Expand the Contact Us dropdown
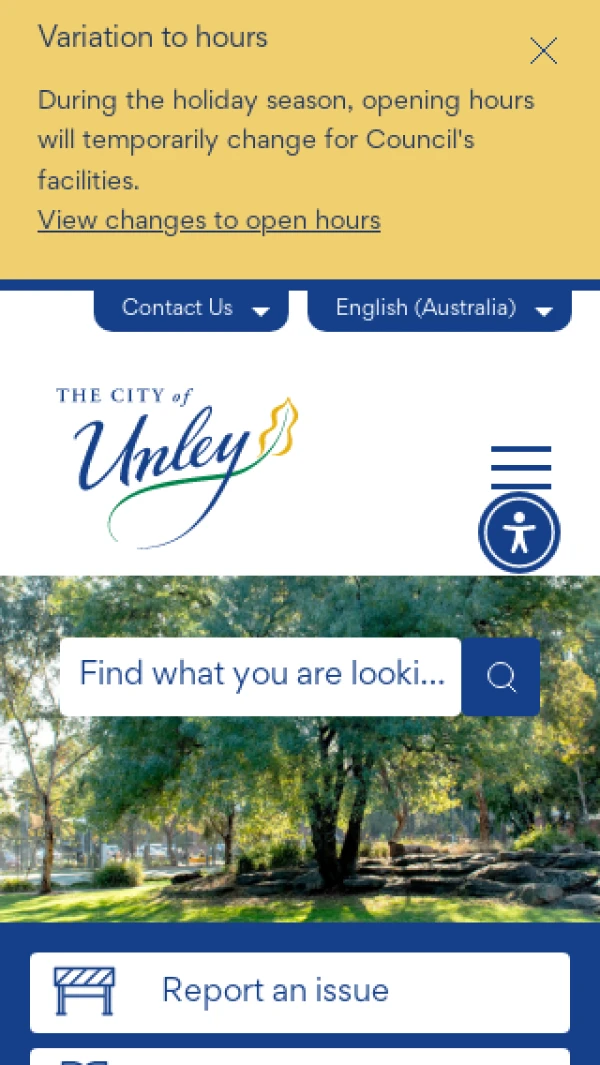The image size is (600, 1065). click(191, 308)
